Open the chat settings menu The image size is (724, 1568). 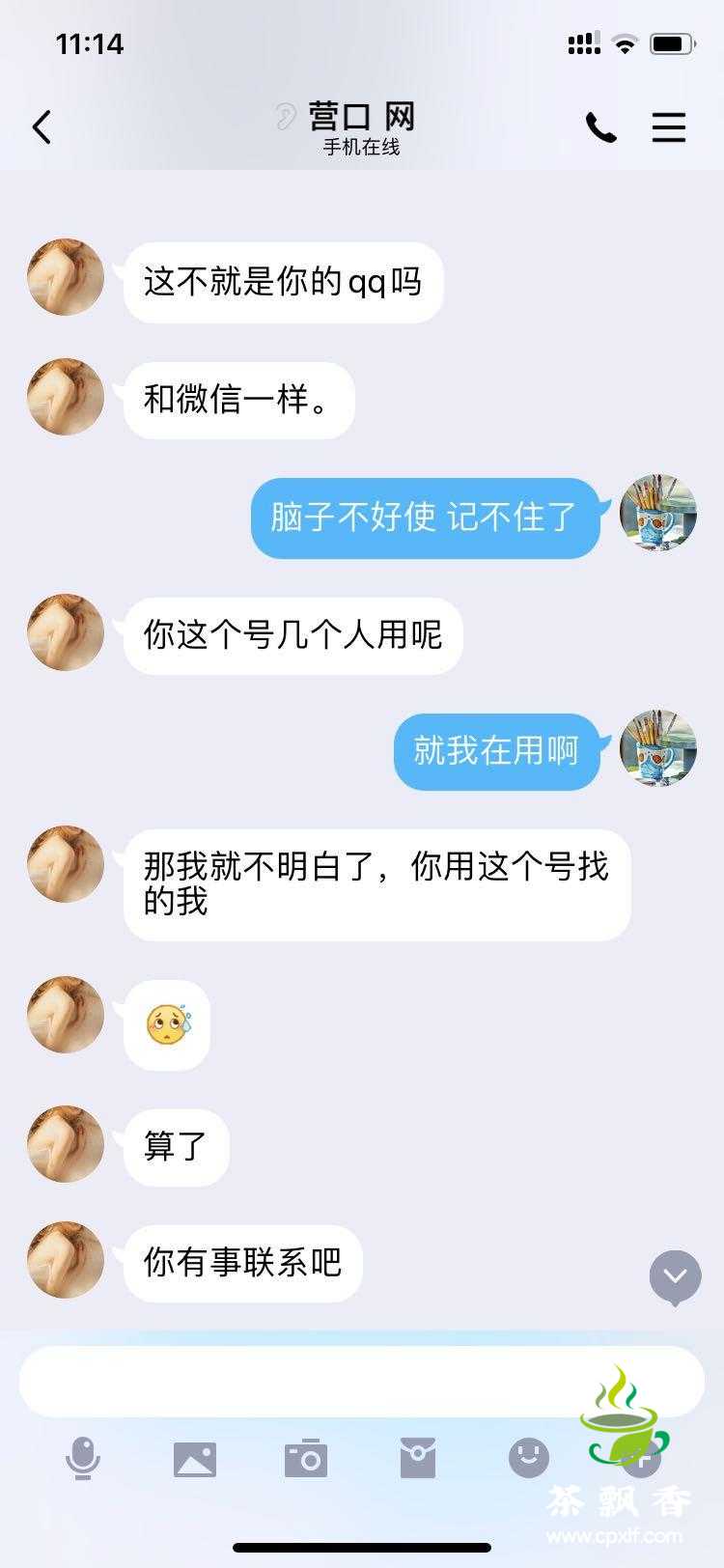pos(668,127)
